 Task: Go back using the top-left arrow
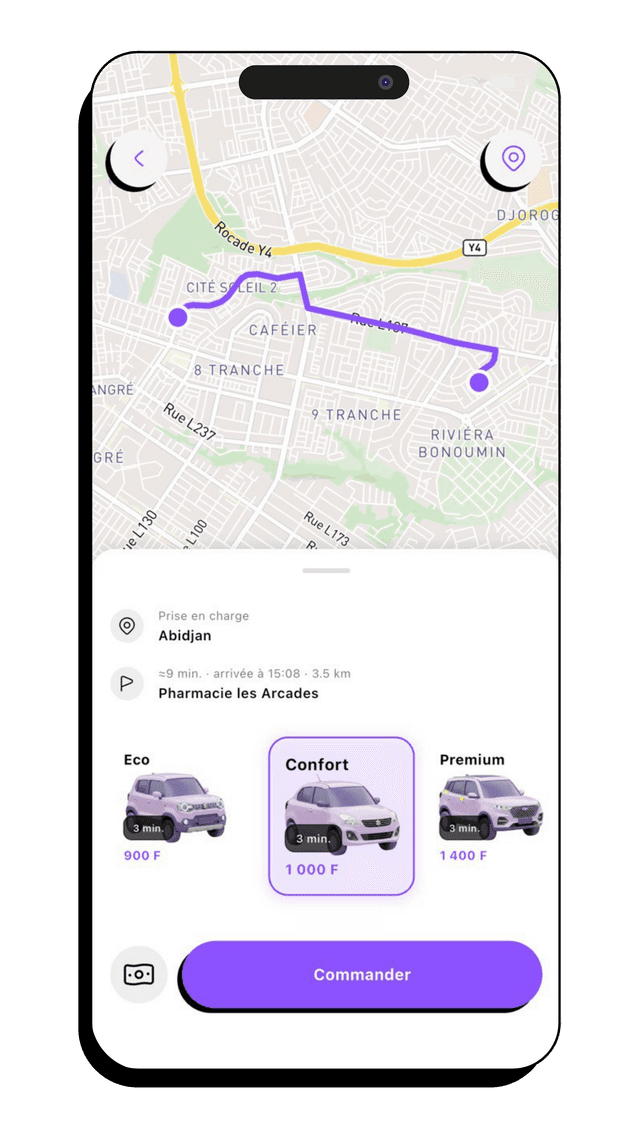[138, 157]
